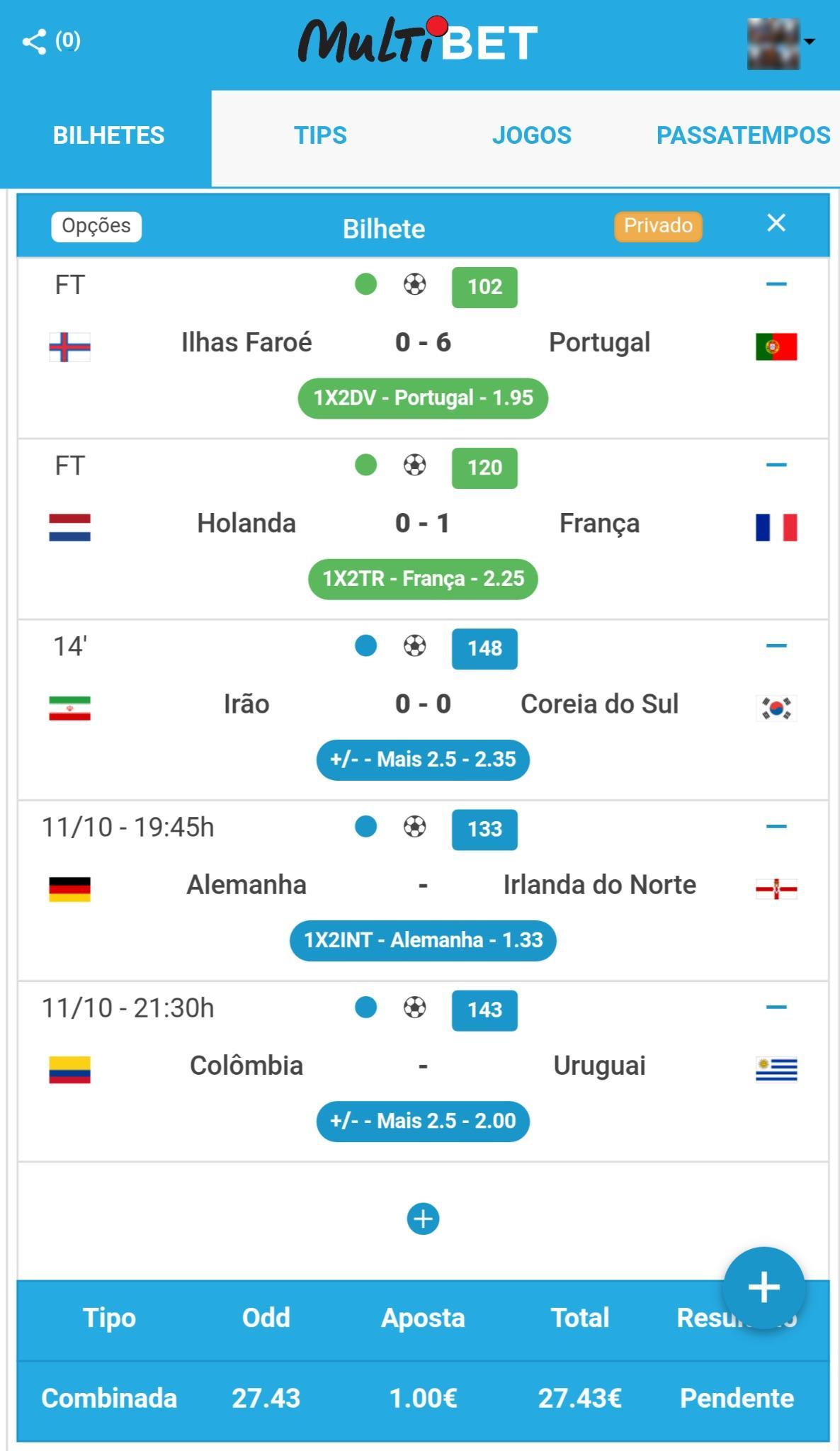
Task: Click the Privado label on the ticket
Action: tap(657, 225)
